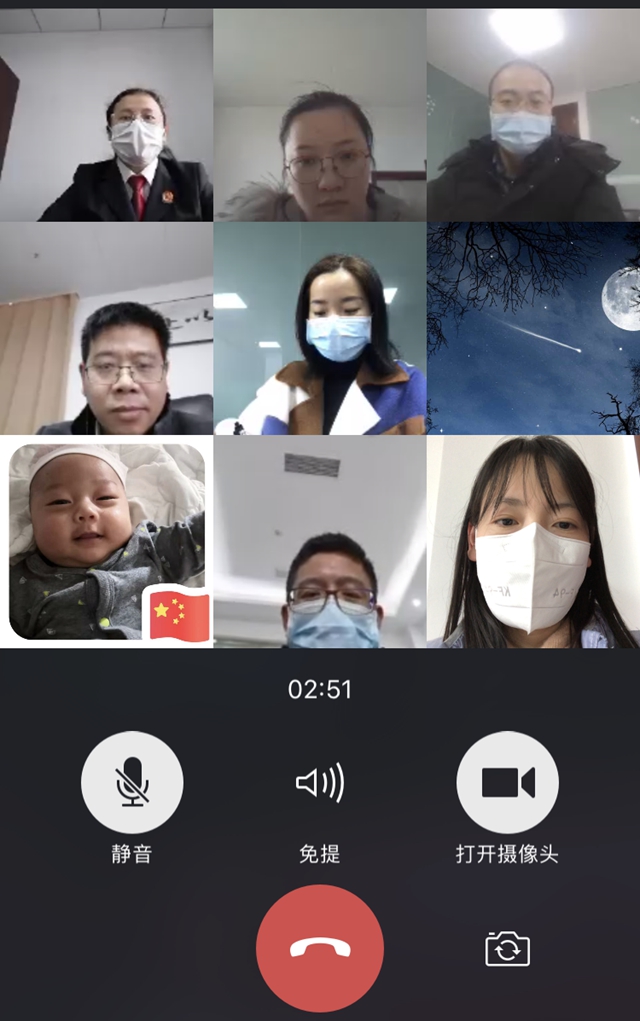Flip the camera with the switch icon
Image resolution: width=640 pixels, height=1021 pixels.
[507, 948]
